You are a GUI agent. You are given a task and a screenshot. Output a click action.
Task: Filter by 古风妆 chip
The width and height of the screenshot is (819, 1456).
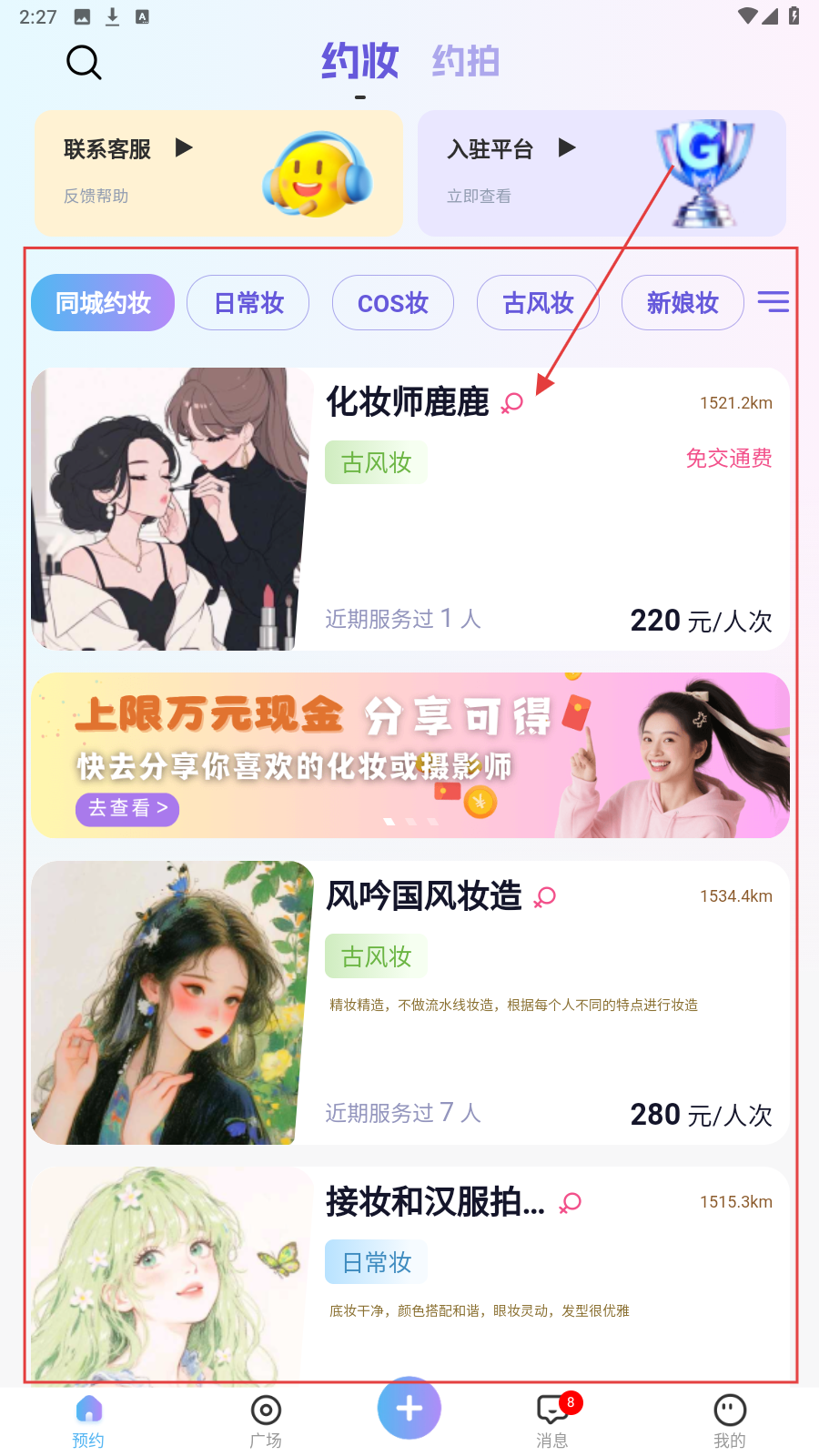click(538, 303)
